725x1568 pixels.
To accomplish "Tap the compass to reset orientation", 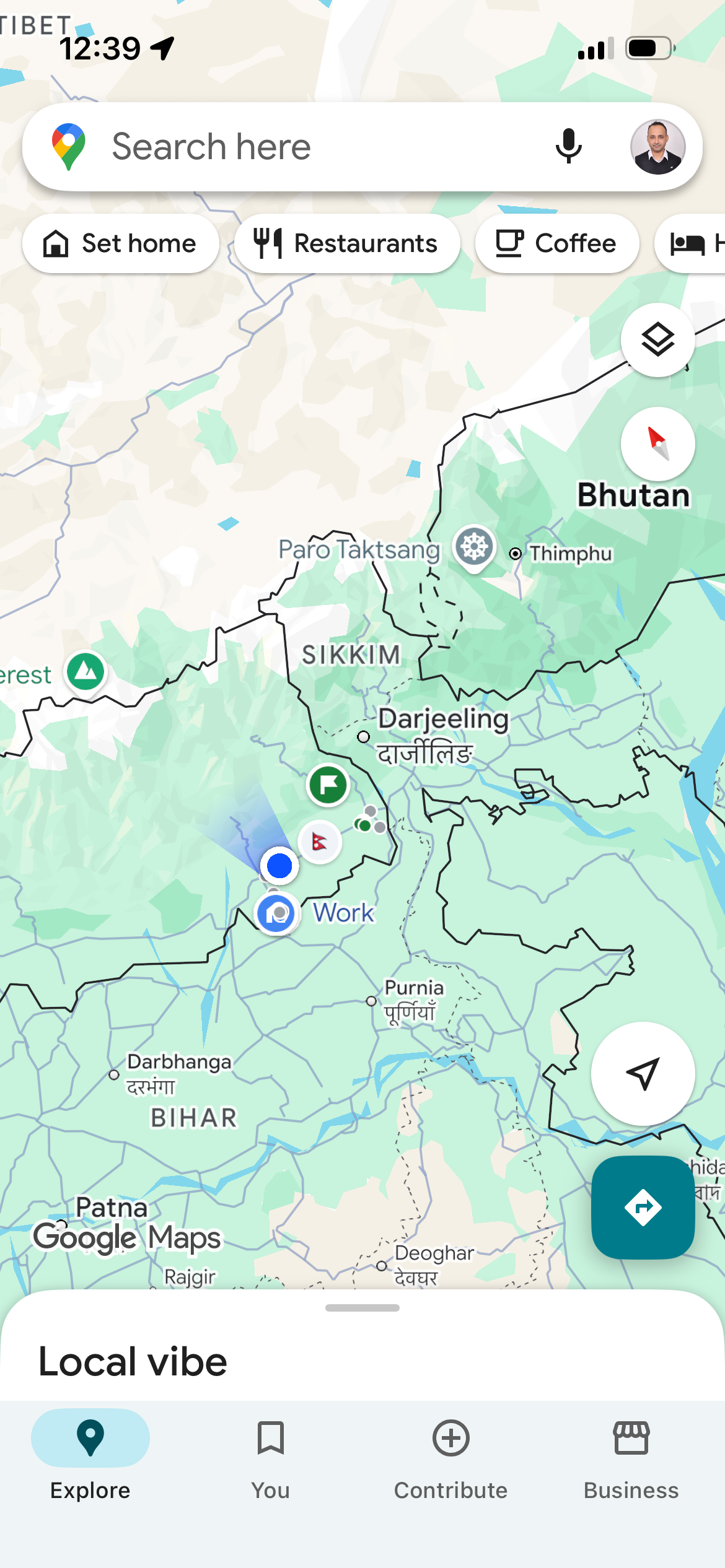I will pos(657,444).
